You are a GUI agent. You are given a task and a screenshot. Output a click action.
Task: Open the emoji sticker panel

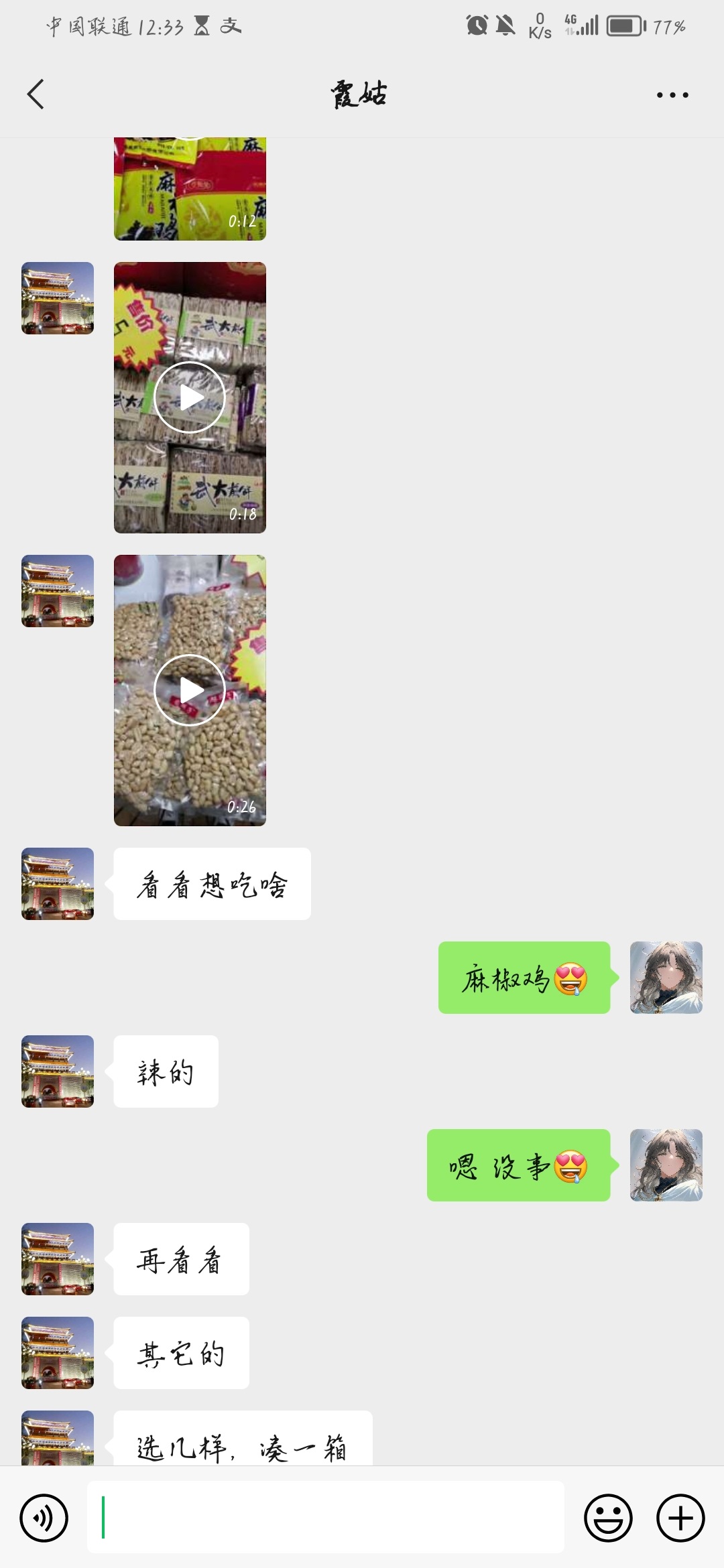(x=608, y=1518)
